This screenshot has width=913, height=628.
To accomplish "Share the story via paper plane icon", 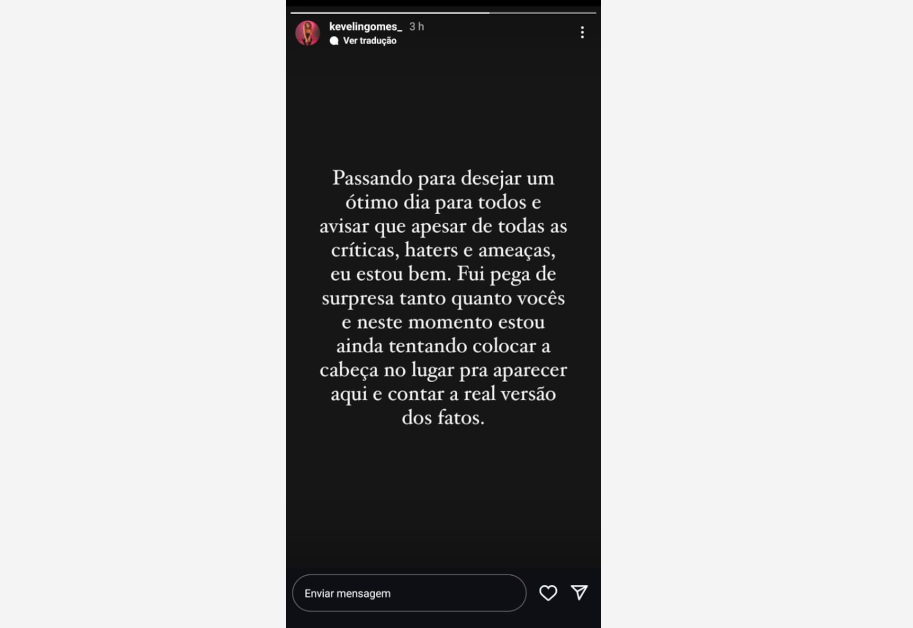I will click(579, 593).
